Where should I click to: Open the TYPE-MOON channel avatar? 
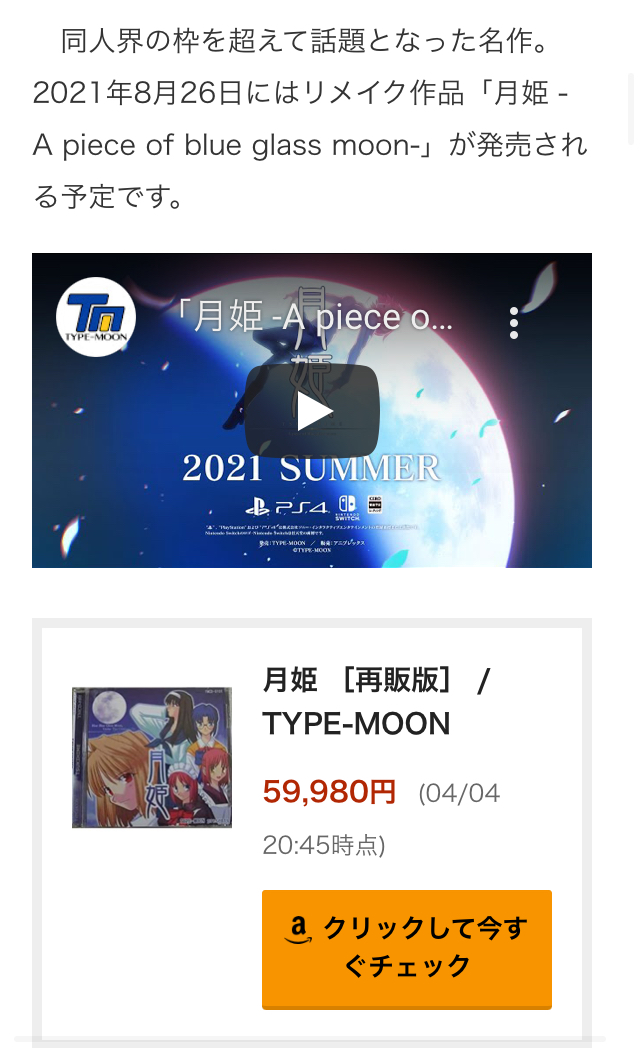[x=96, y=318]
